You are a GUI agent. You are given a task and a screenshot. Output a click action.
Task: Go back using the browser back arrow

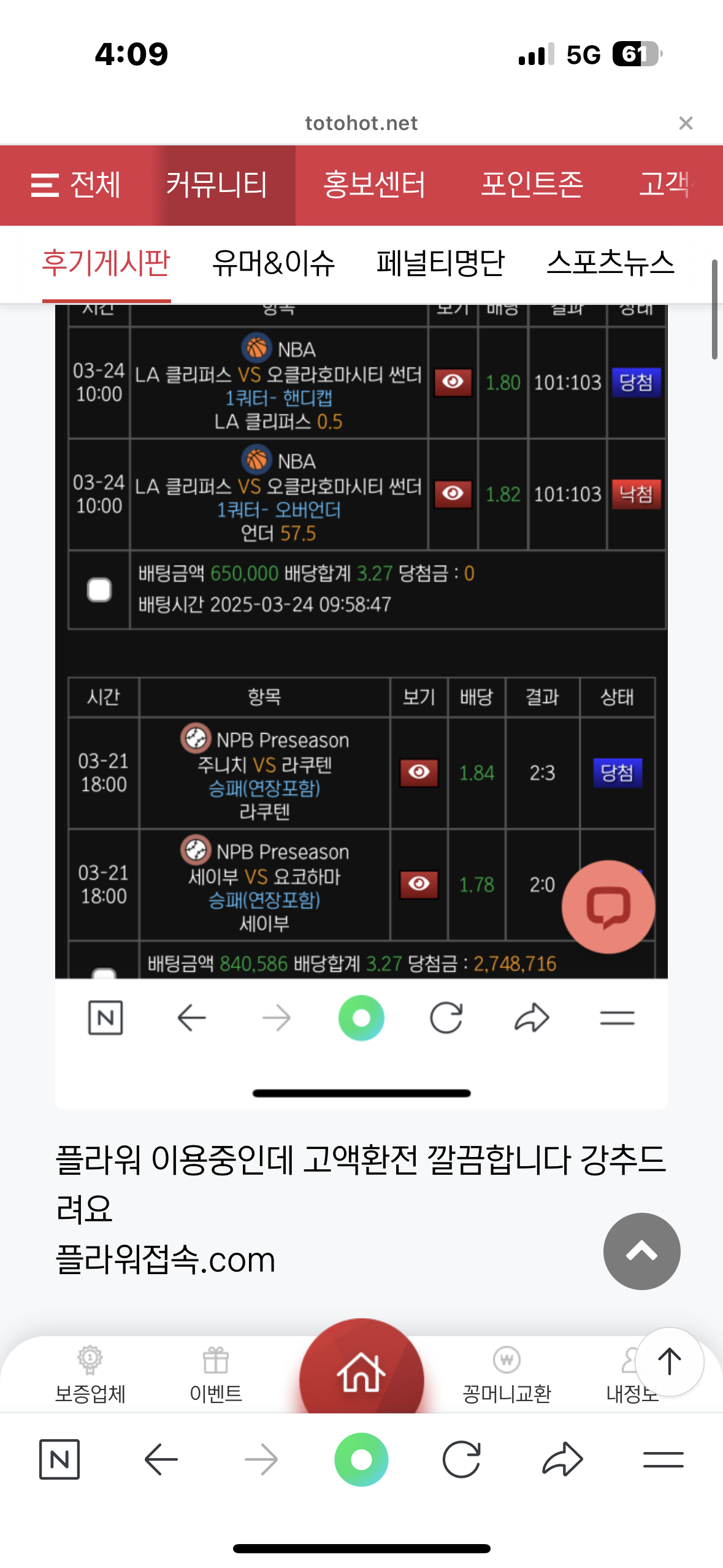161,1459
